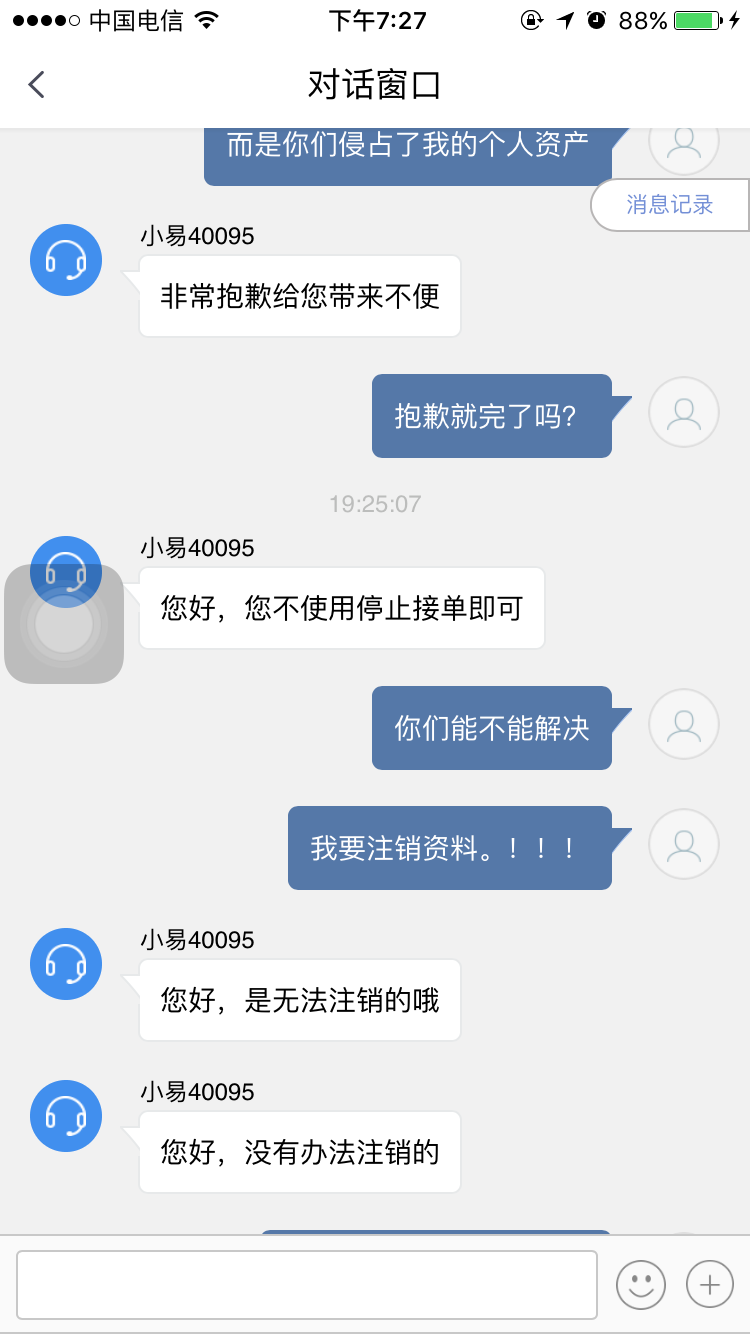Click the plus attachment icon
This screenshot has height=1334, width=750.
point(709,1284)
